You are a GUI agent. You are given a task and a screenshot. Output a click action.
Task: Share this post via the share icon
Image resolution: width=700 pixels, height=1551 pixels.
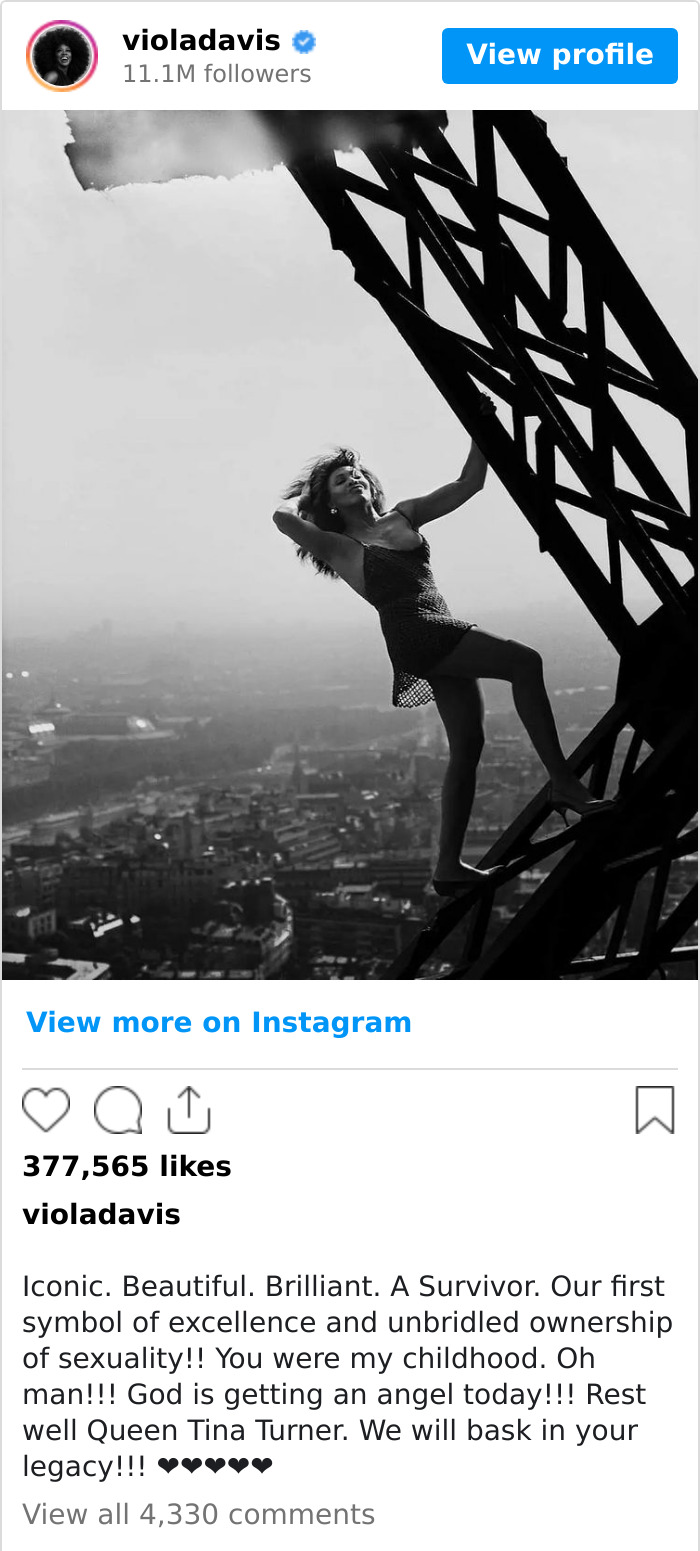(189, 1110)
